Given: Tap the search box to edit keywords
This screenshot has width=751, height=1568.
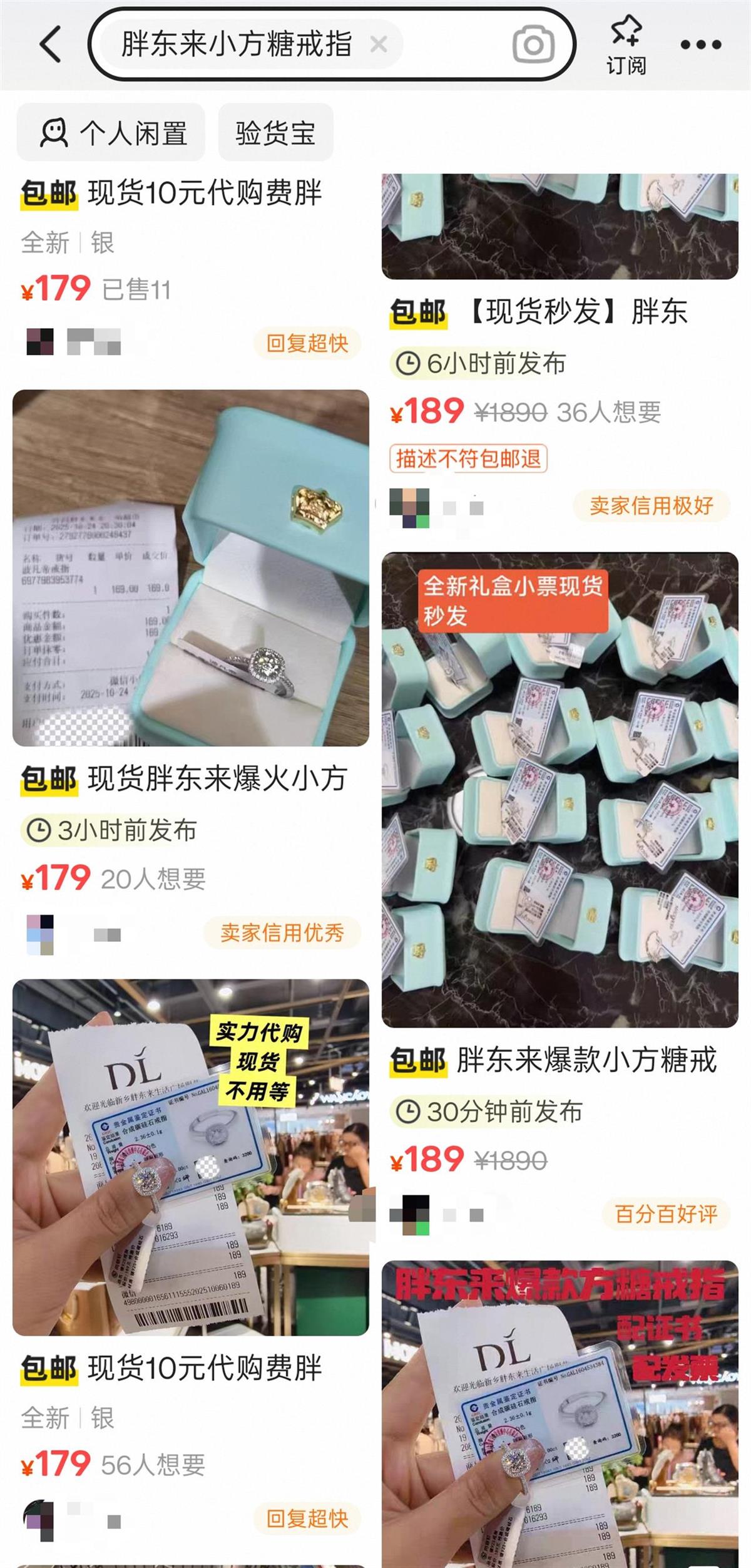Looking at the screenshot, I should 232,45.
